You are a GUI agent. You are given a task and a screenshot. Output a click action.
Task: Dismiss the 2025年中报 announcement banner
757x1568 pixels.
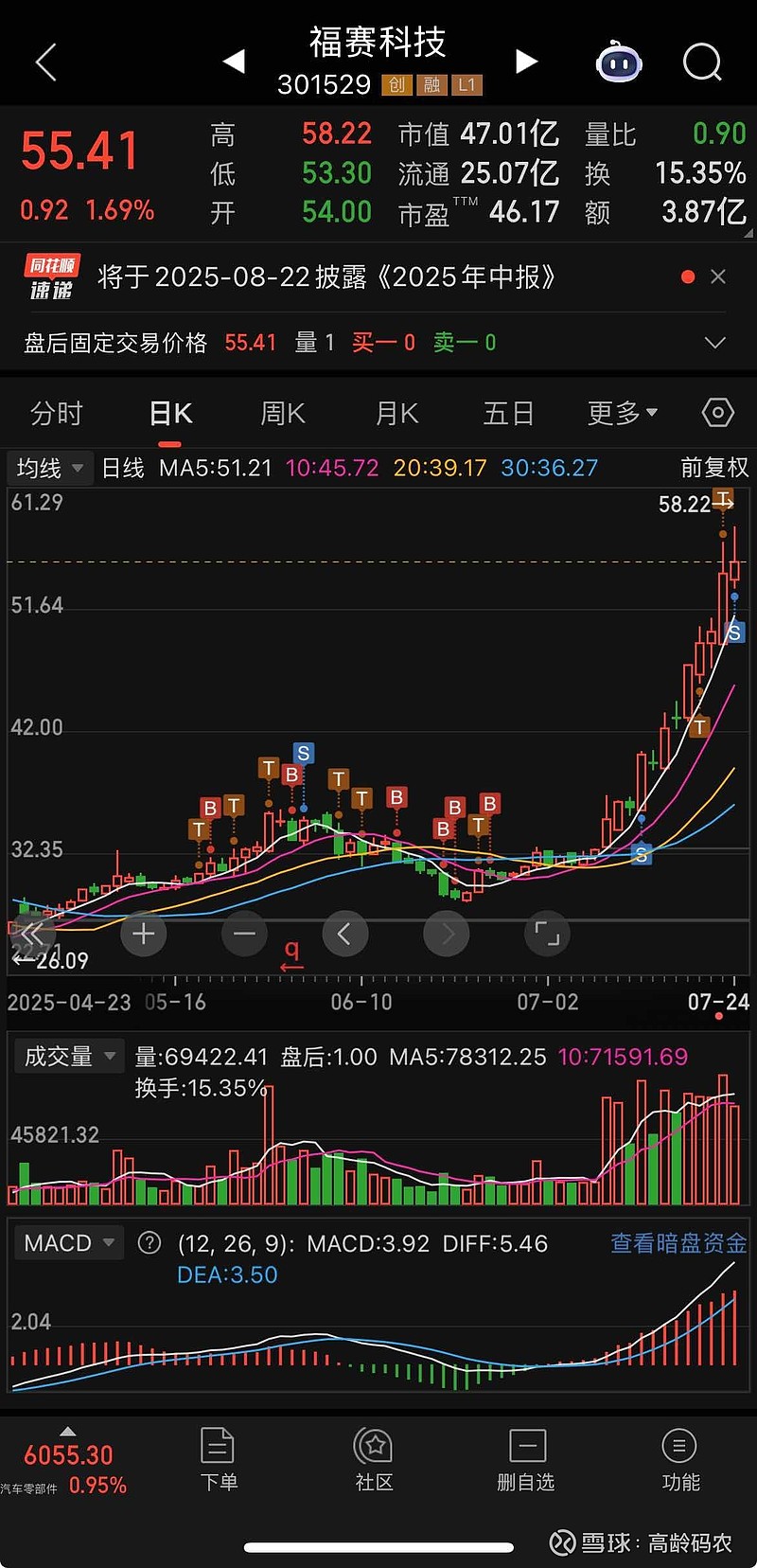[x=718, y=276]
